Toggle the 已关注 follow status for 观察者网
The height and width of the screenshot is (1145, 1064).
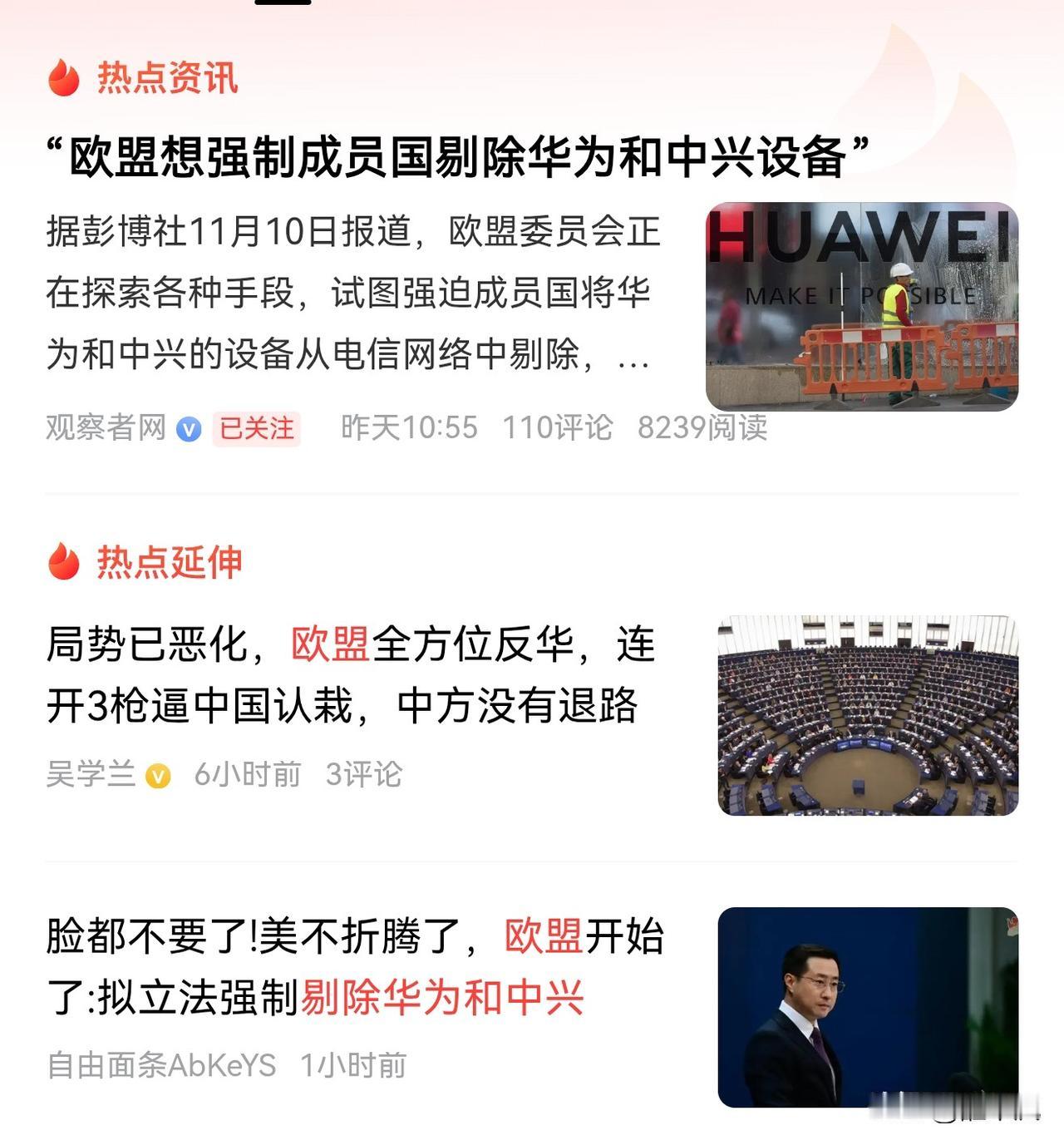259,427
